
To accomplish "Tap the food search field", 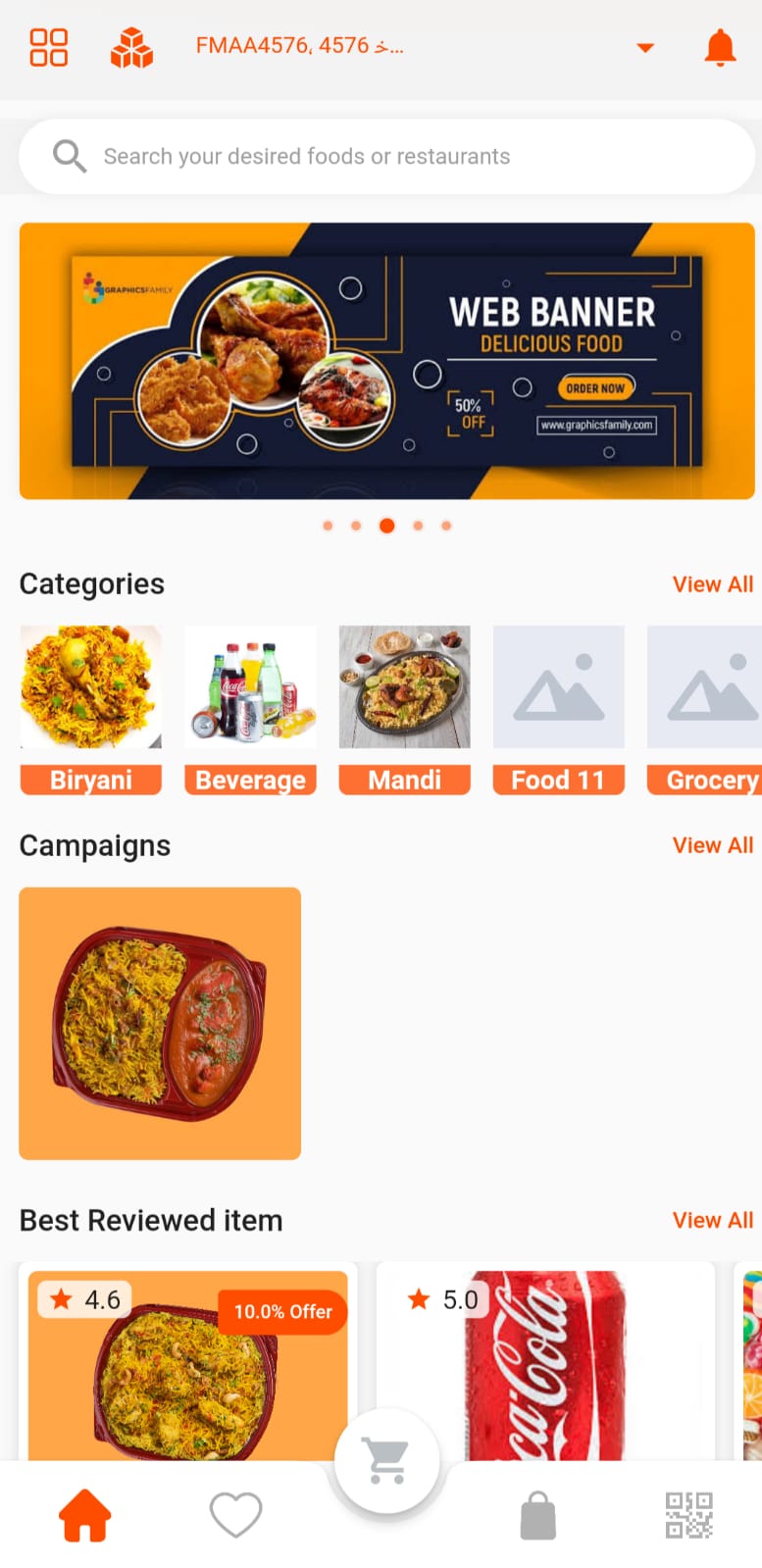I will click(386, 157).
